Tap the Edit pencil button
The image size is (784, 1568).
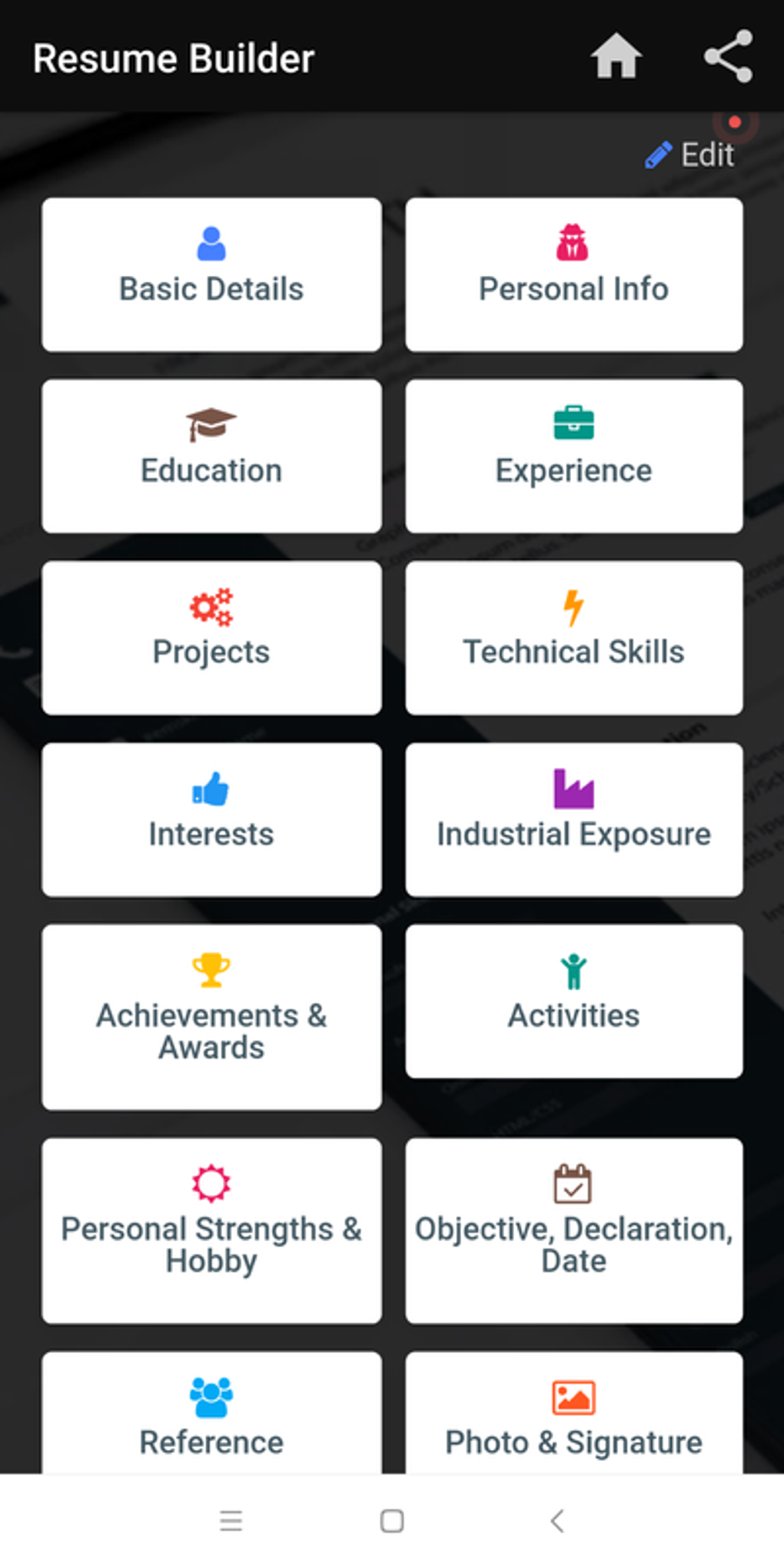[x=689, y=155]
